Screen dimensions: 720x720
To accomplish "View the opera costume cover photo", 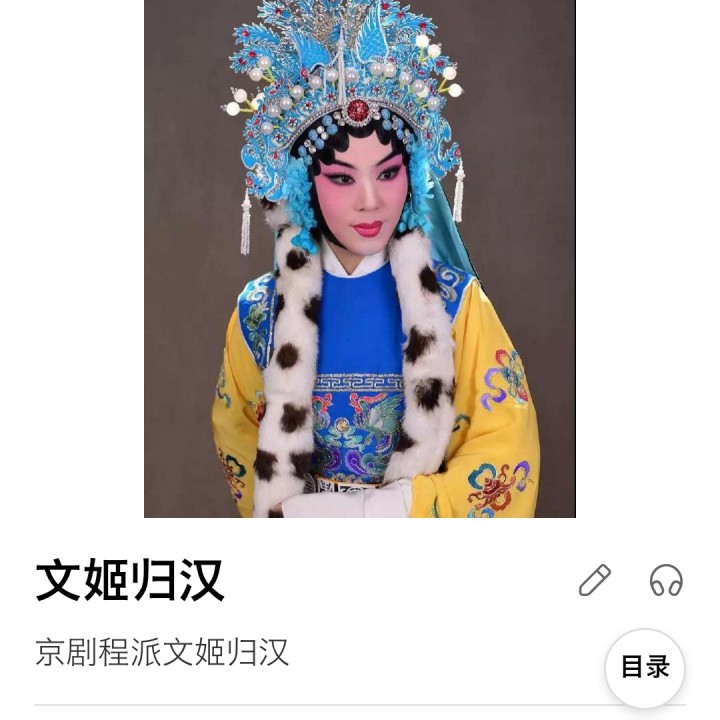I will 360,258.
